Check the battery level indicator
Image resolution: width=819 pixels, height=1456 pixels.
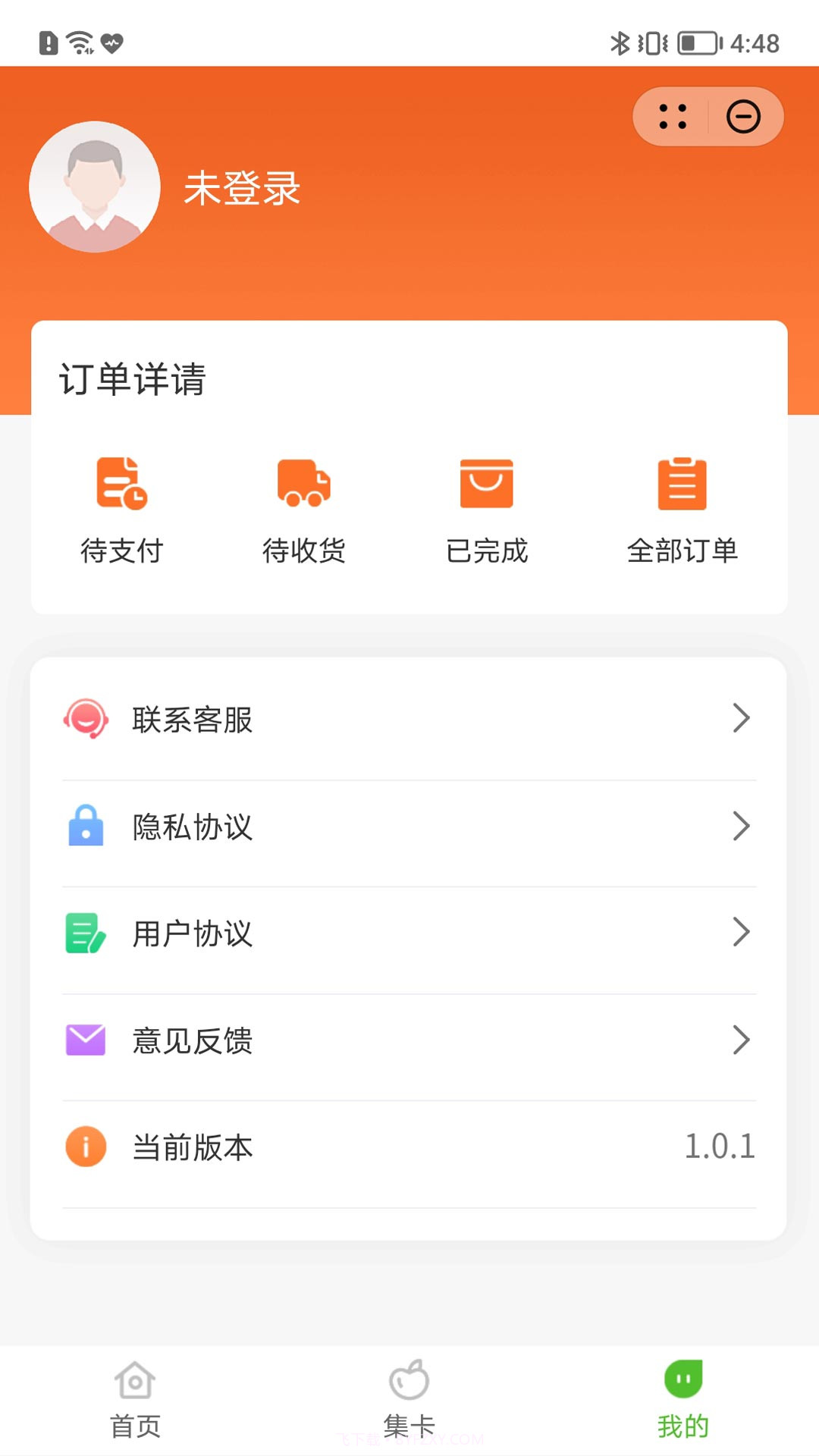coord(698,43)
